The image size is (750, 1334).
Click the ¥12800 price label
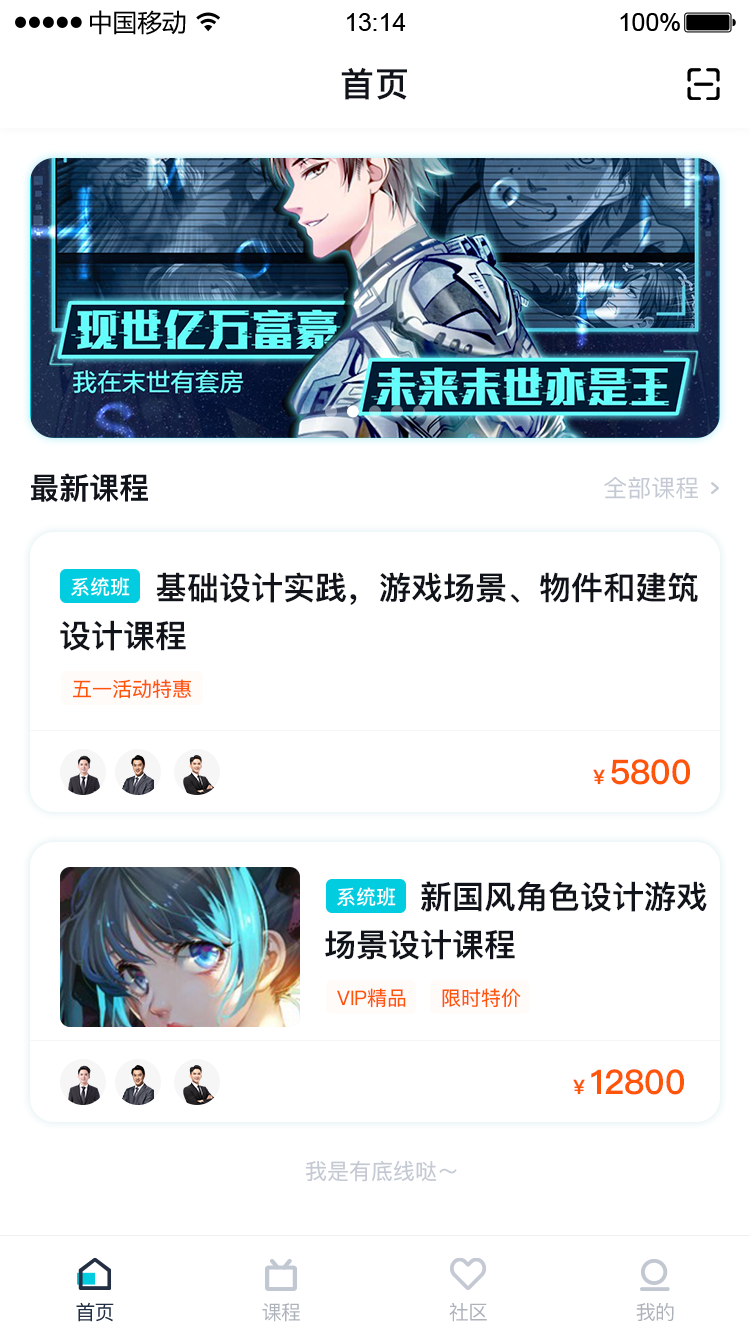[x=629, y=1081]
